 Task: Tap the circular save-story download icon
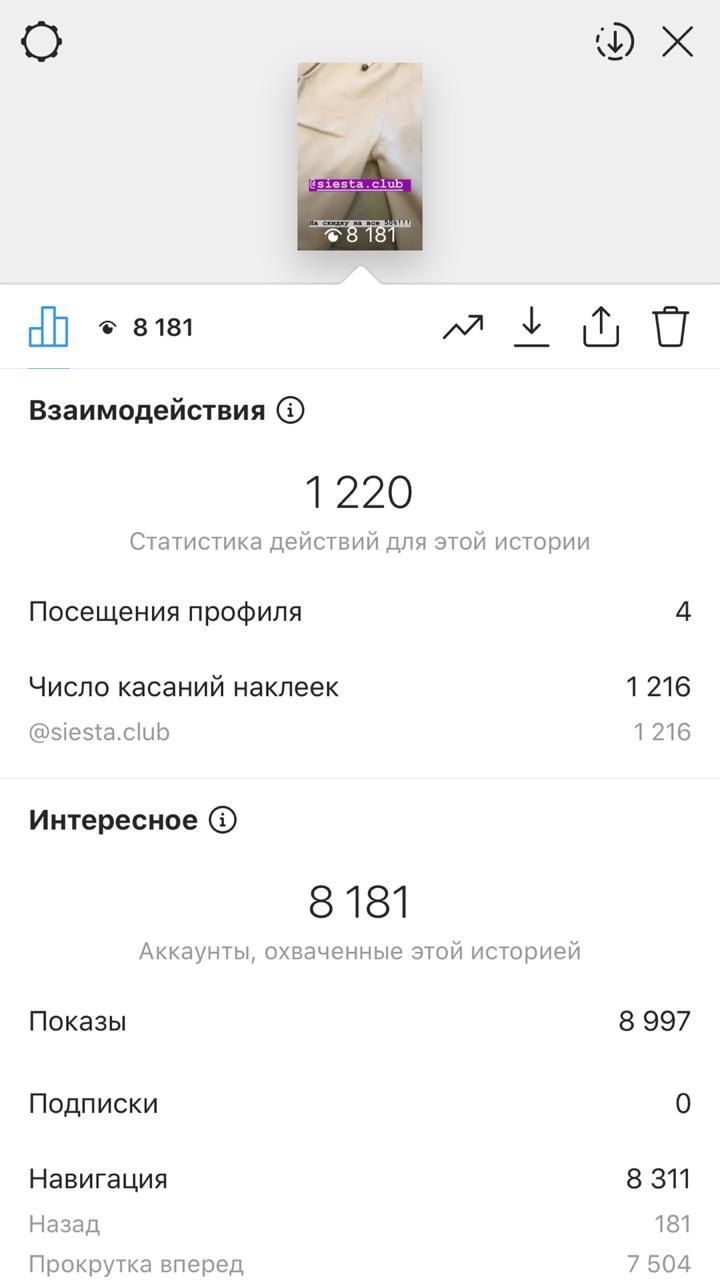click(x=615, y=42)
